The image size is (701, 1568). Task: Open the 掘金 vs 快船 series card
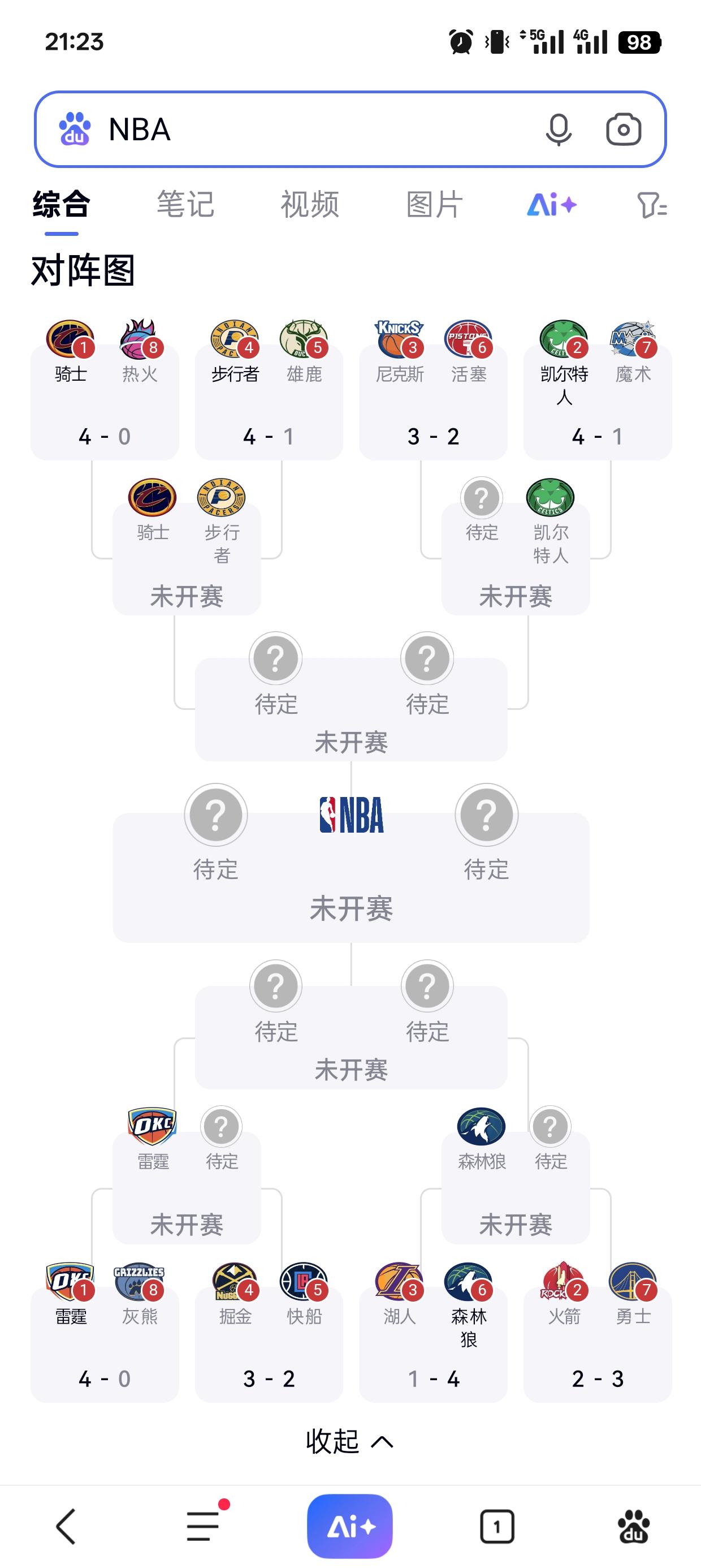[x=269, y=1344]
